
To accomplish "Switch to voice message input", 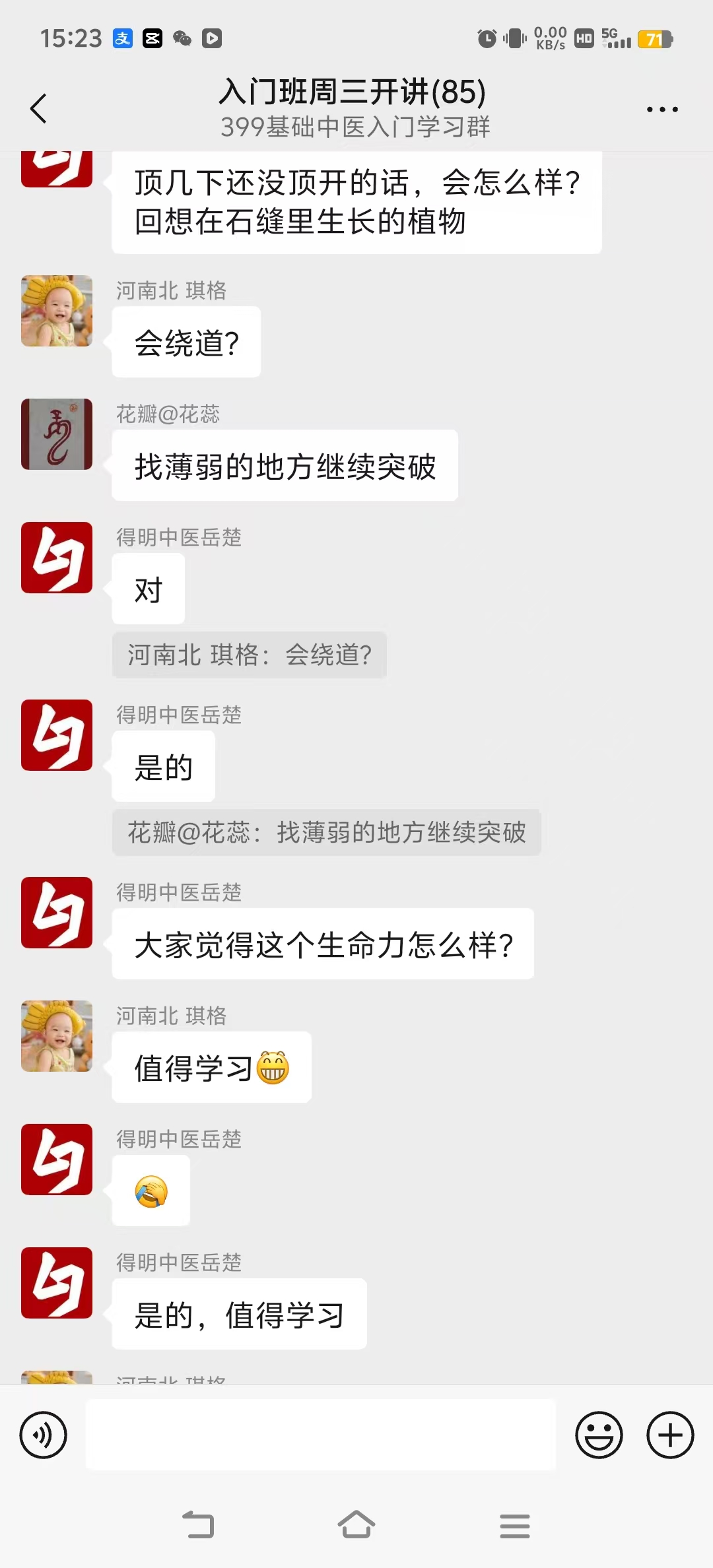I will coord(44,1435).
